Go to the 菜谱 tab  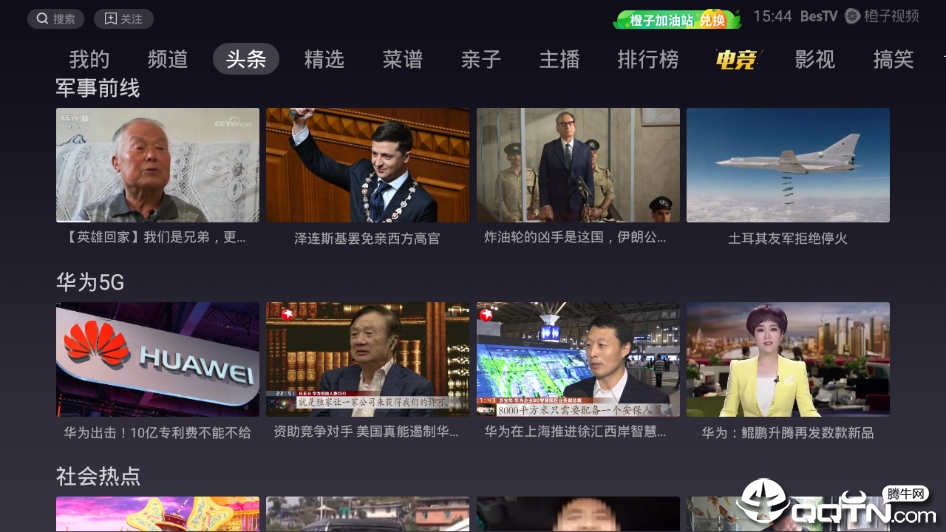coord(402,59)
